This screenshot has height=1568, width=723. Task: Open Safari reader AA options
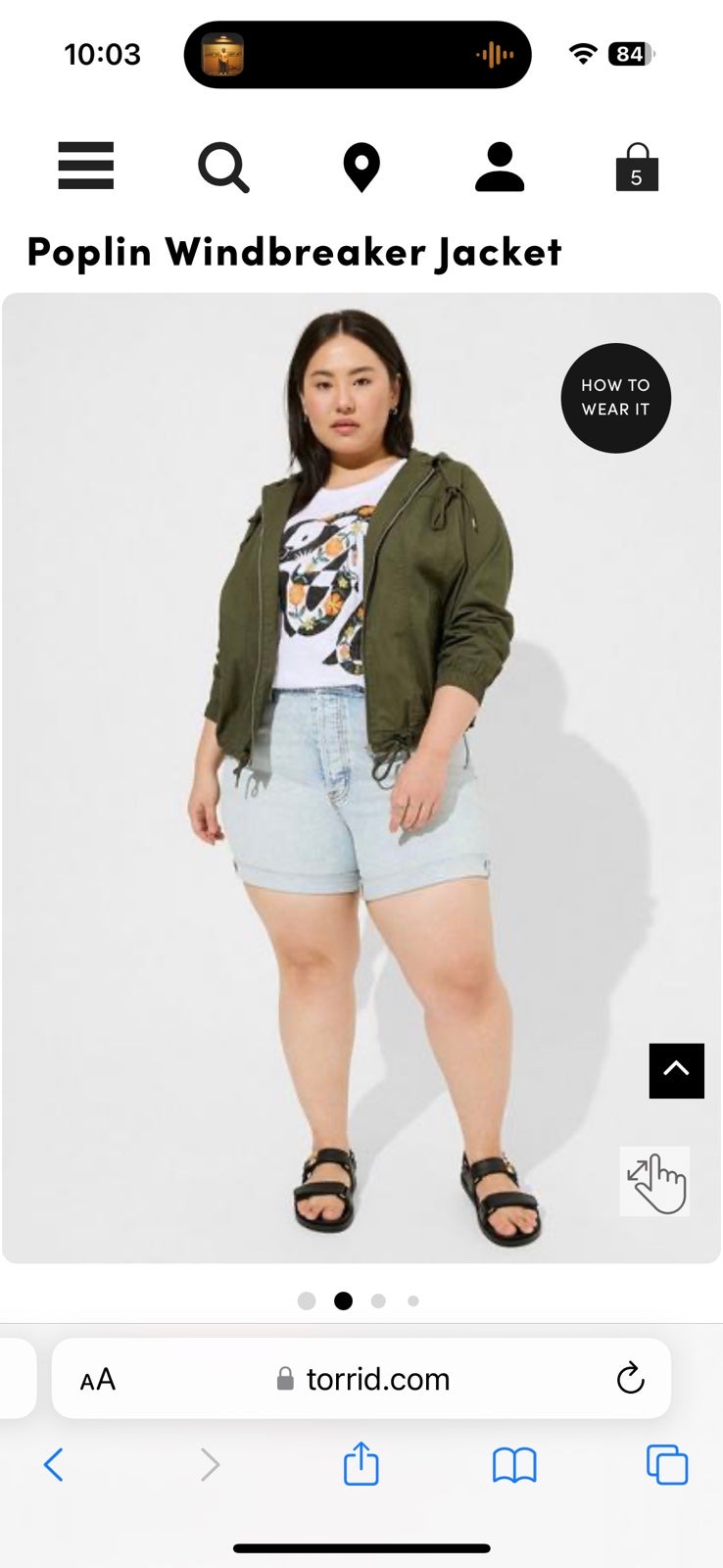[x=98, y=1380]
